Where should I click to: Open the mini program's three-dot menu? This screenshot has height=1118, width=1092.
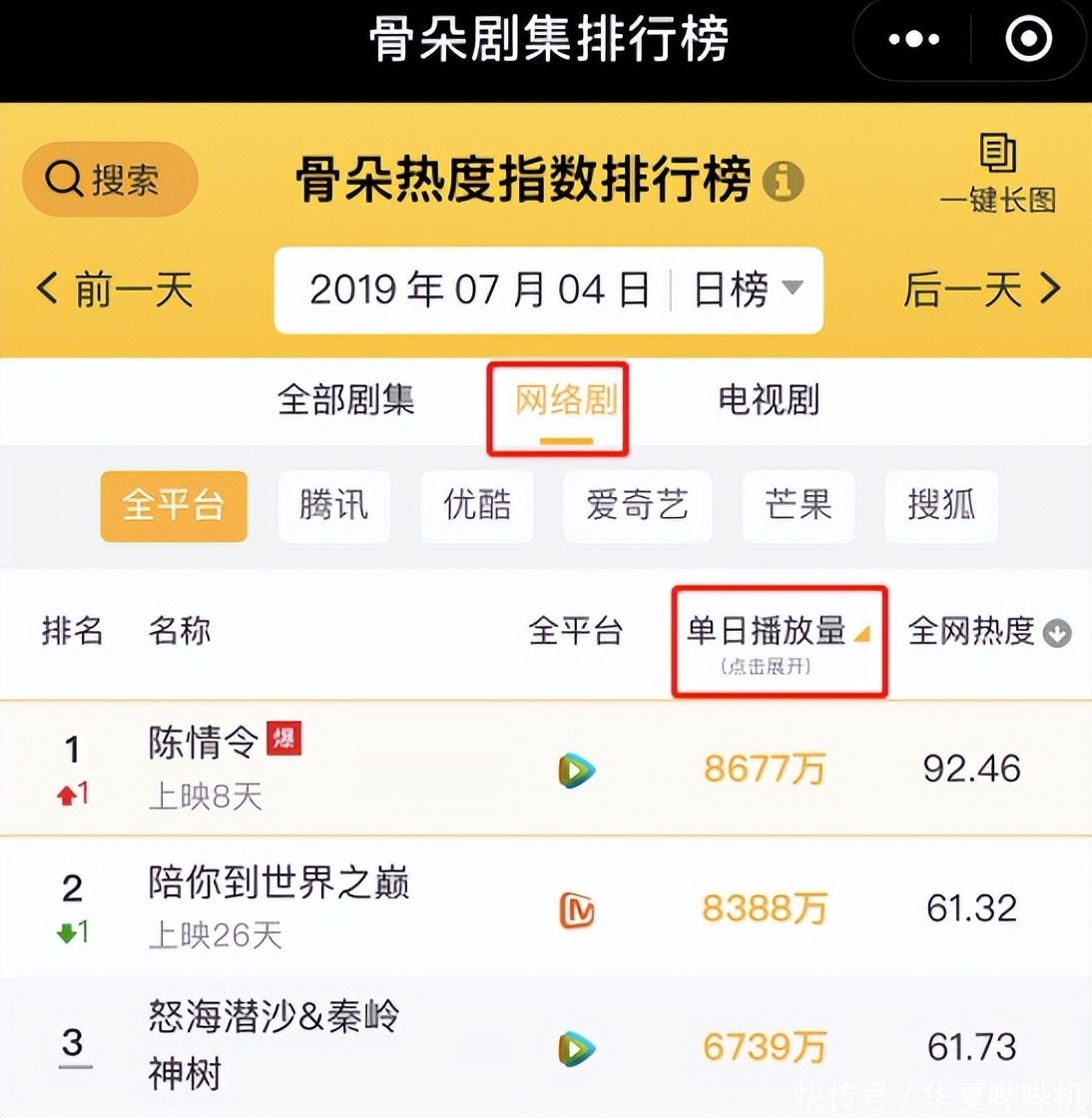tap(913, 40)
